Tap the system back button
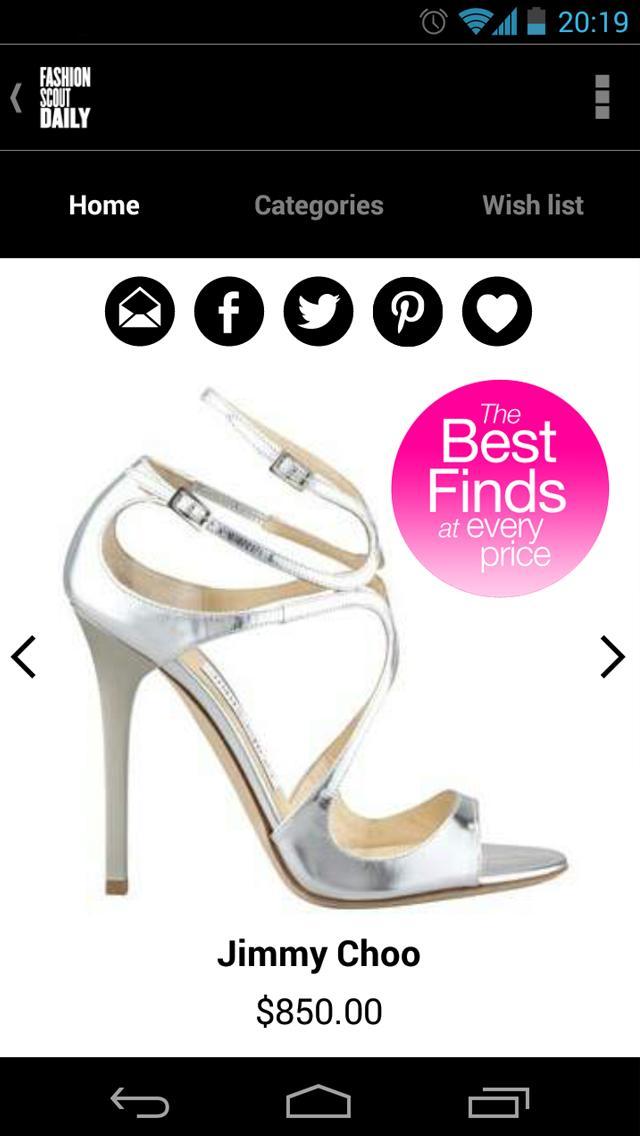This screenshot has height=1136, width=640. tap(139, 1101)
